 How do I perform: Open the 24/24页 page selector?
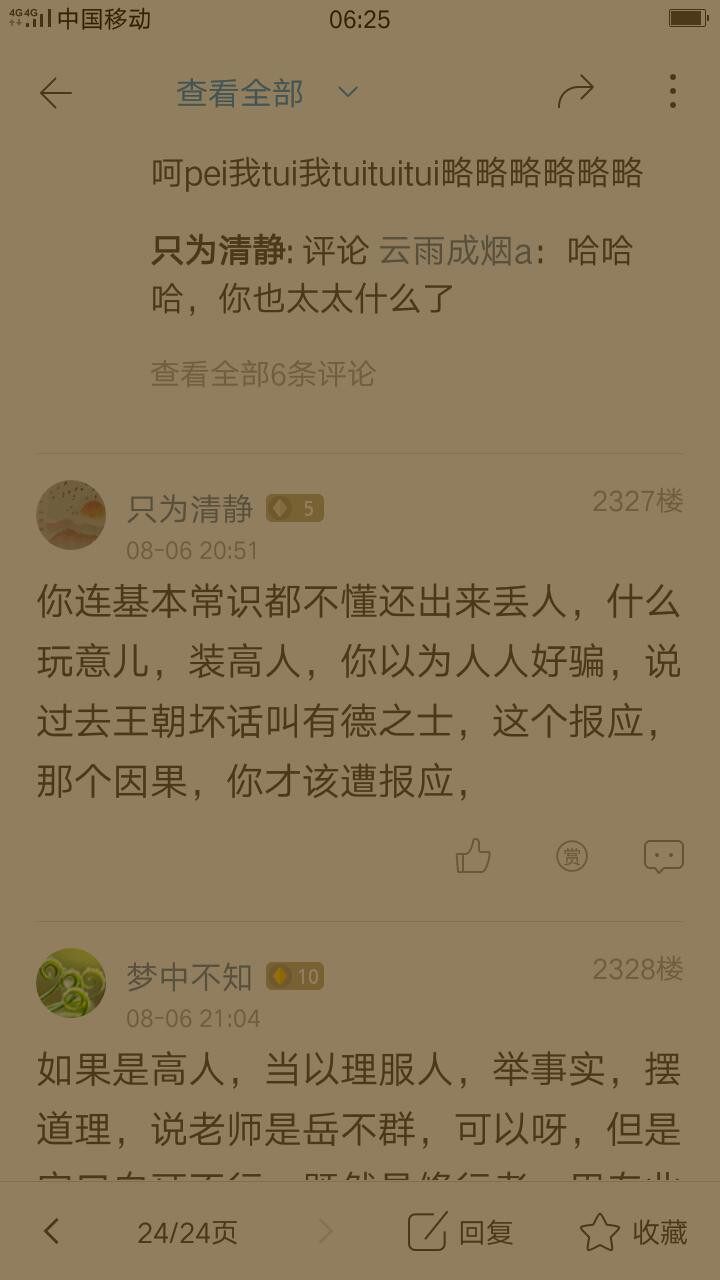[x=187, y=1232]
